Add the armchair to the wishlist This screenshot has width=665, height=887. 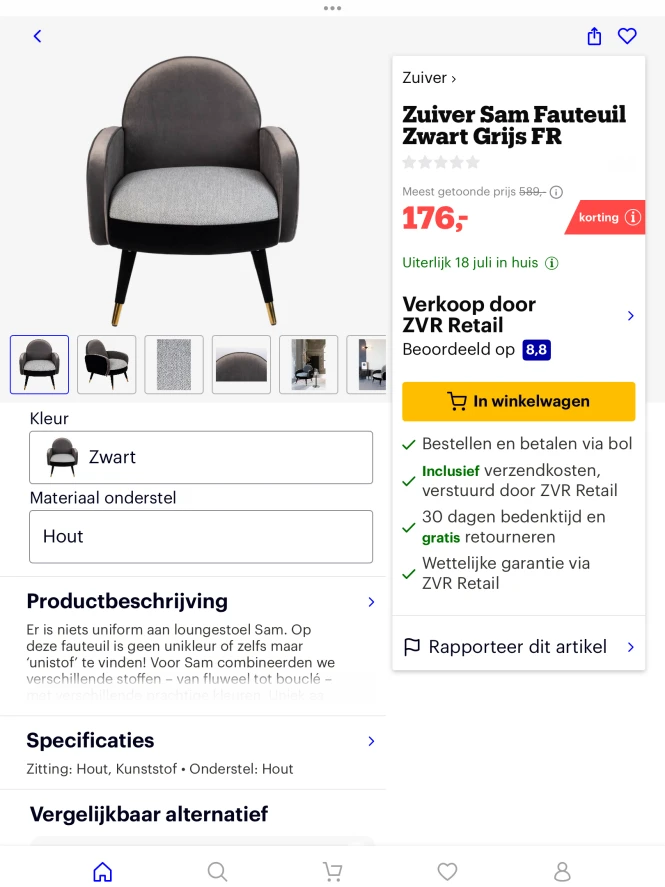tap(627, 36)
